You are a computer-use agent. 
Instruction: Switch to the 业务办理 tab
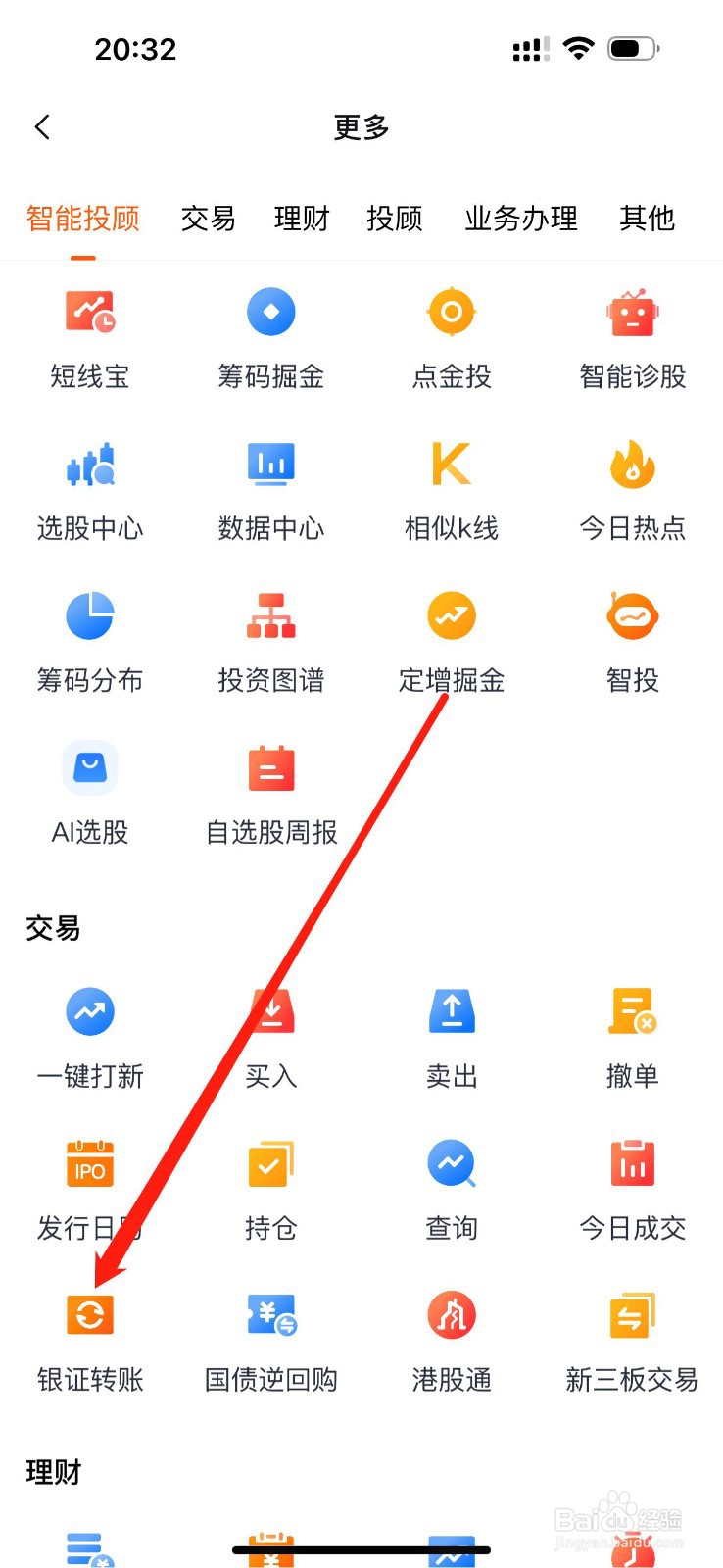[x=520, y=219]
